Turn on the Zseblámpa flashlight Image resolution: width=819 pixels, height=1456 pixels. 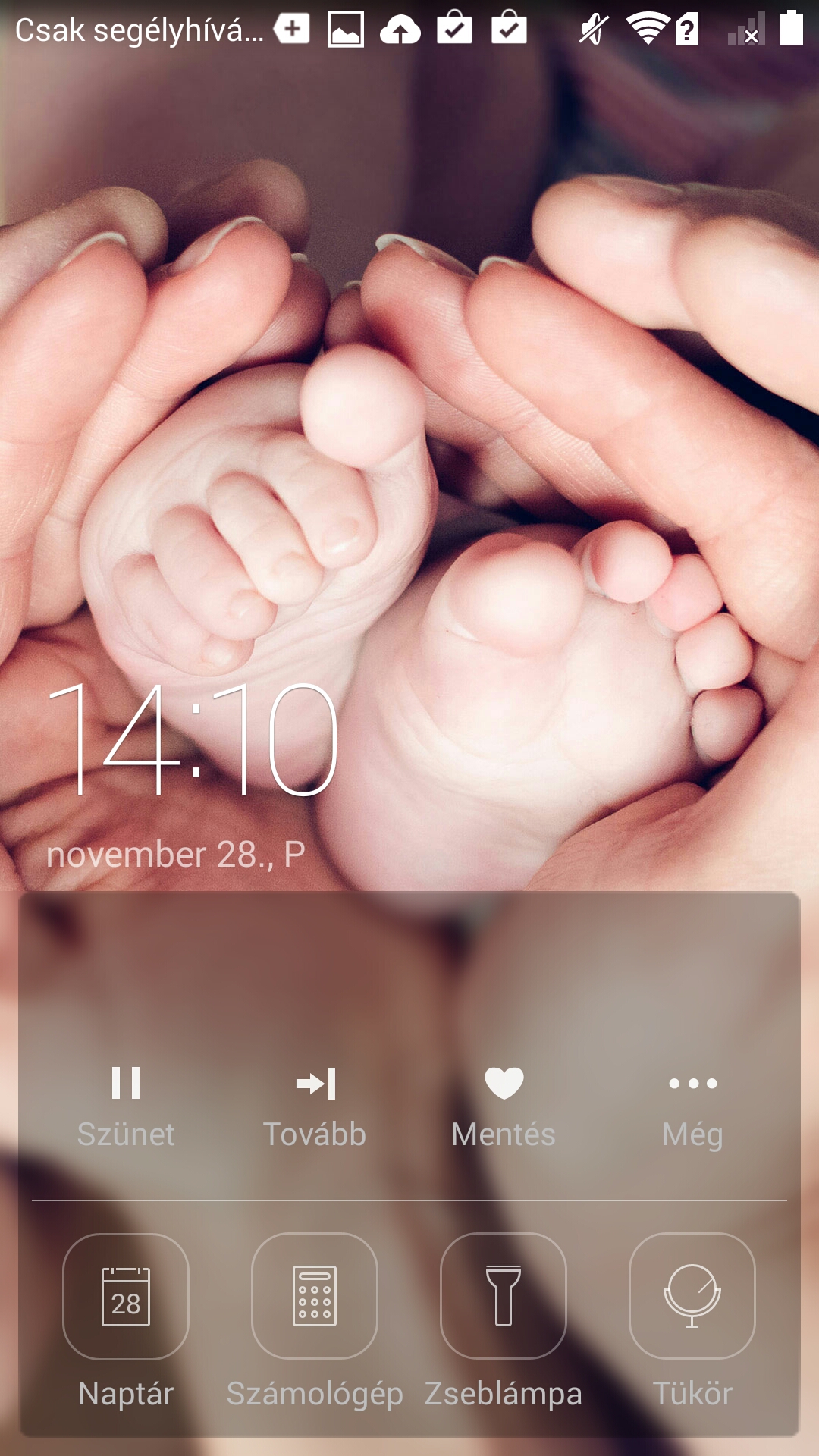(x=504, y=1296)
